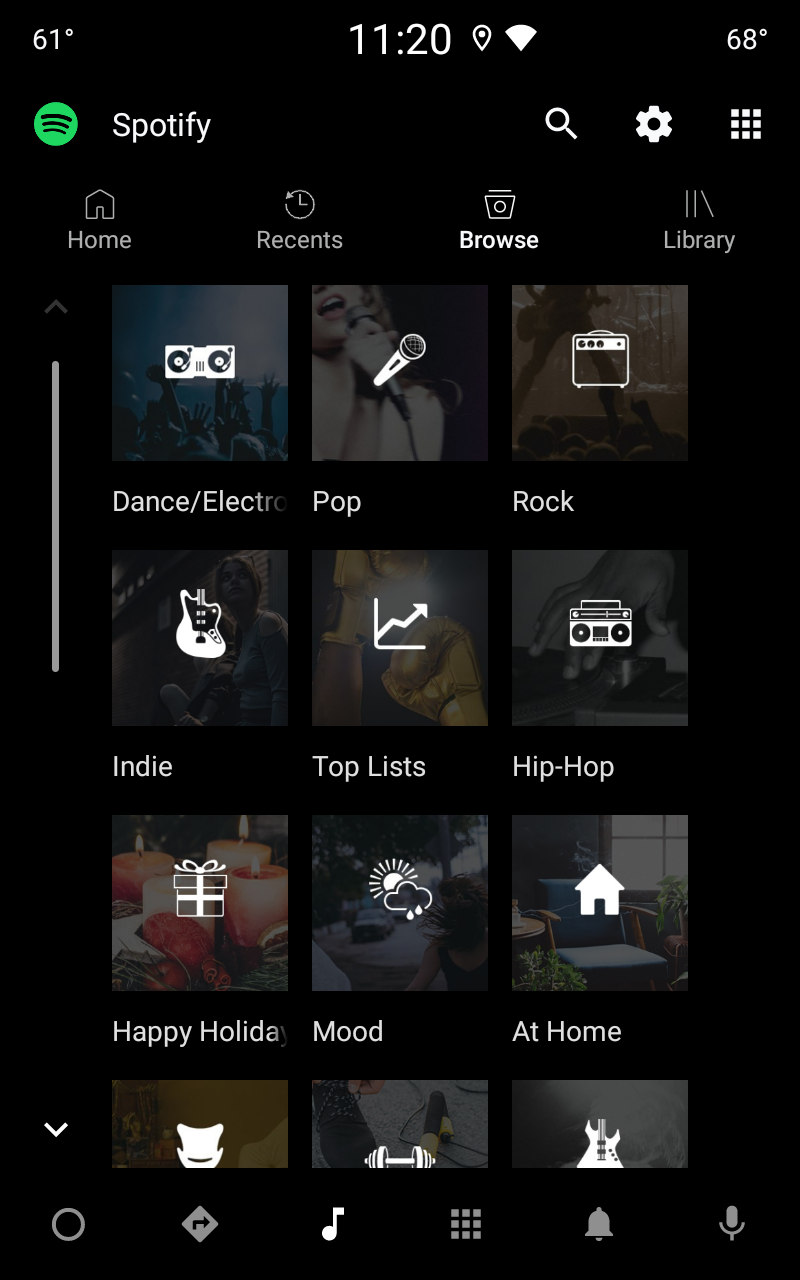Open the settings gear
This screenshot has height=1280, width=800.
coord(654,125)
